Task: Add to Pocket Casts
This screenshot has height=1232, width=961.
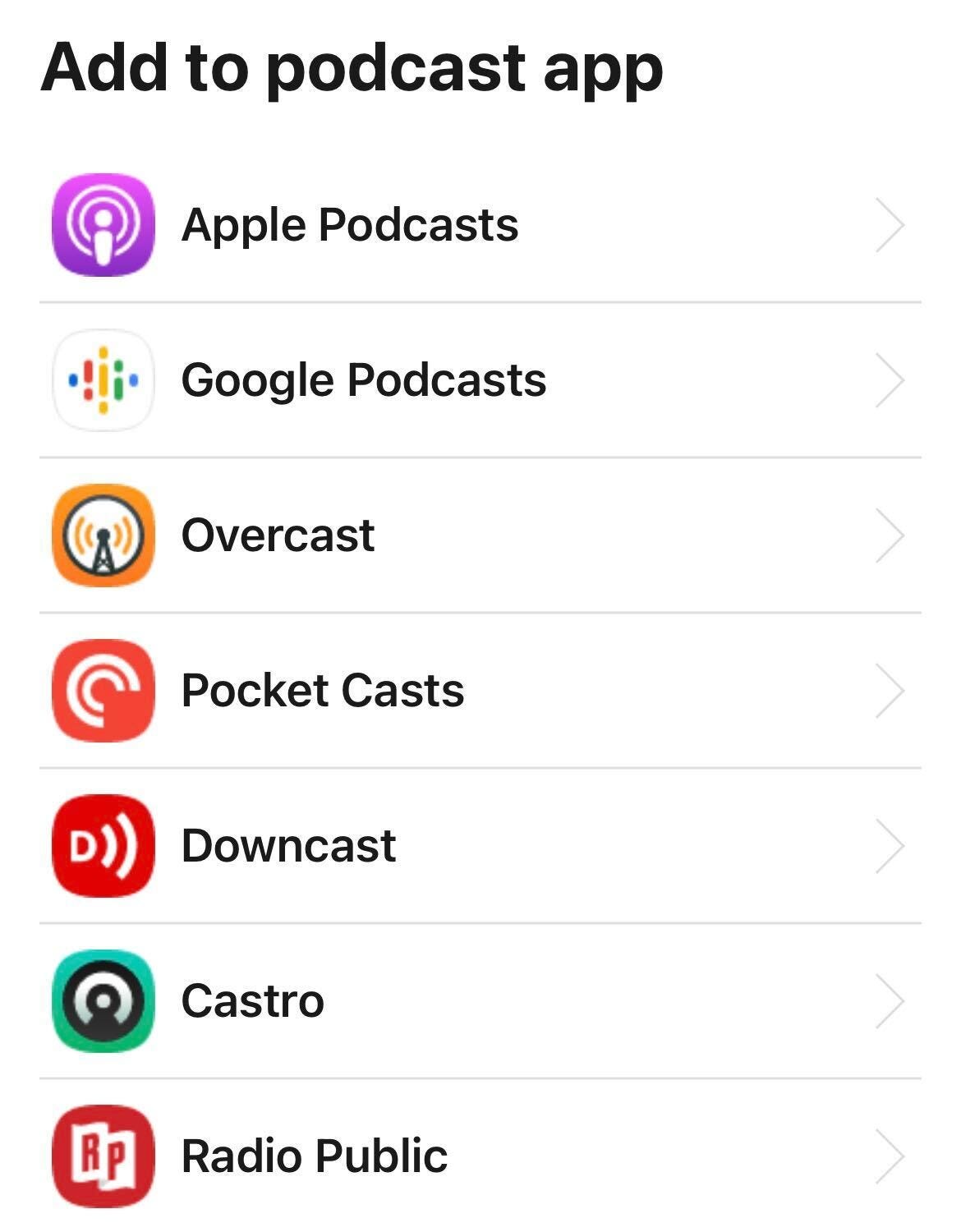Action: coord(323,691)
